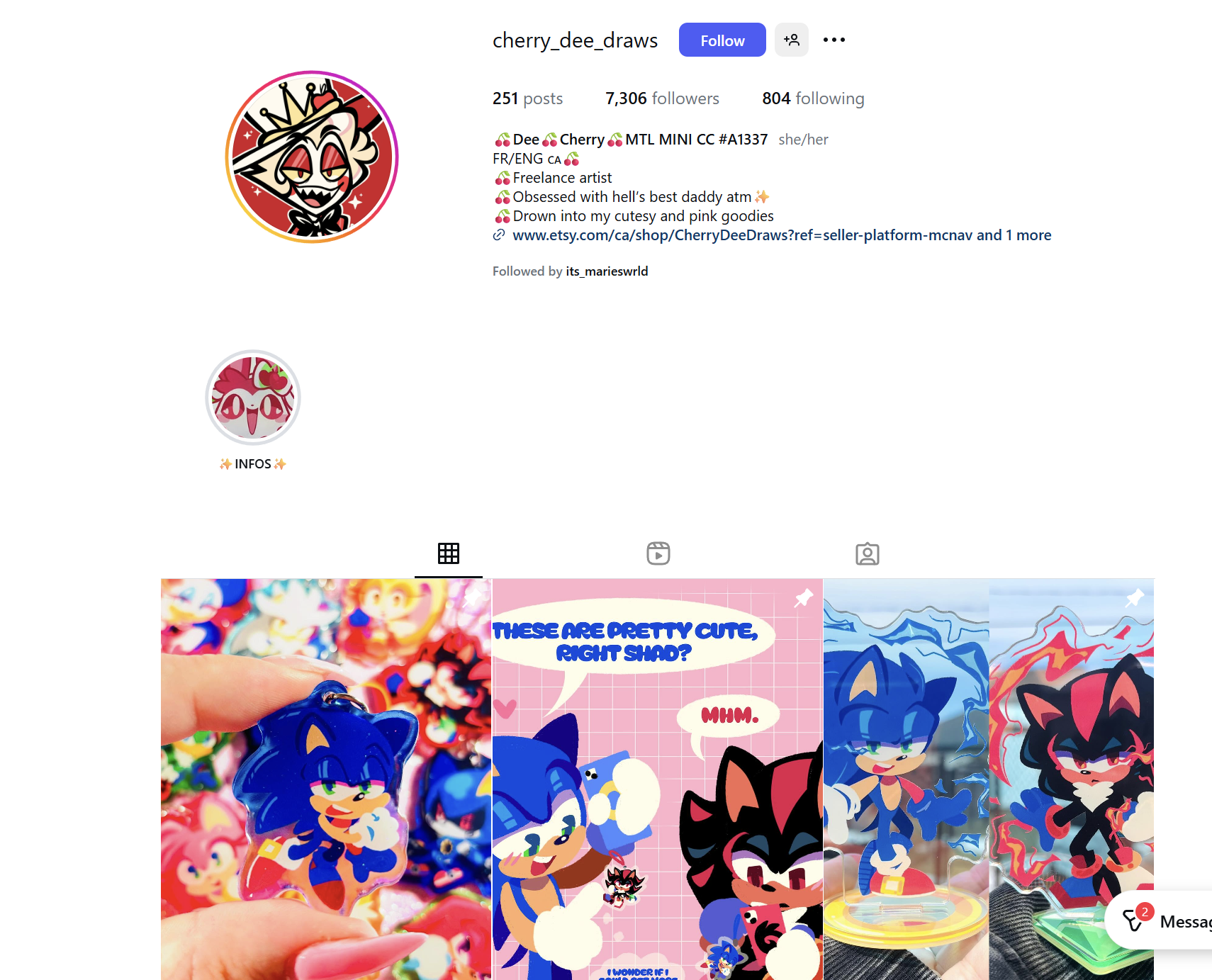View the profile picture story
This screenshot has height=980, width=1212.
pos(312,157)
